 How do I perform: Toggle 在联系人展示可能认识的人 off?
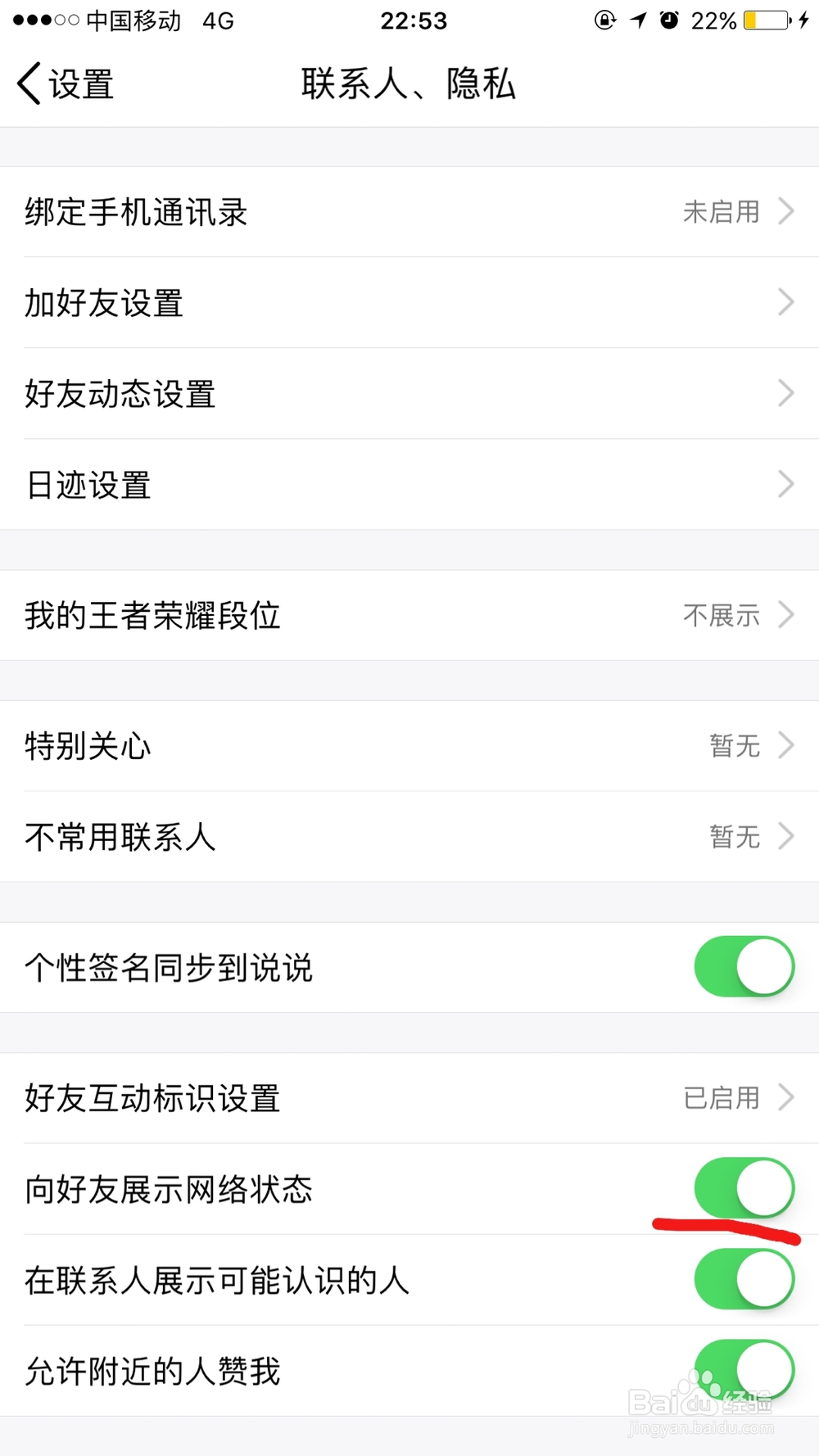coord(744,1279)
